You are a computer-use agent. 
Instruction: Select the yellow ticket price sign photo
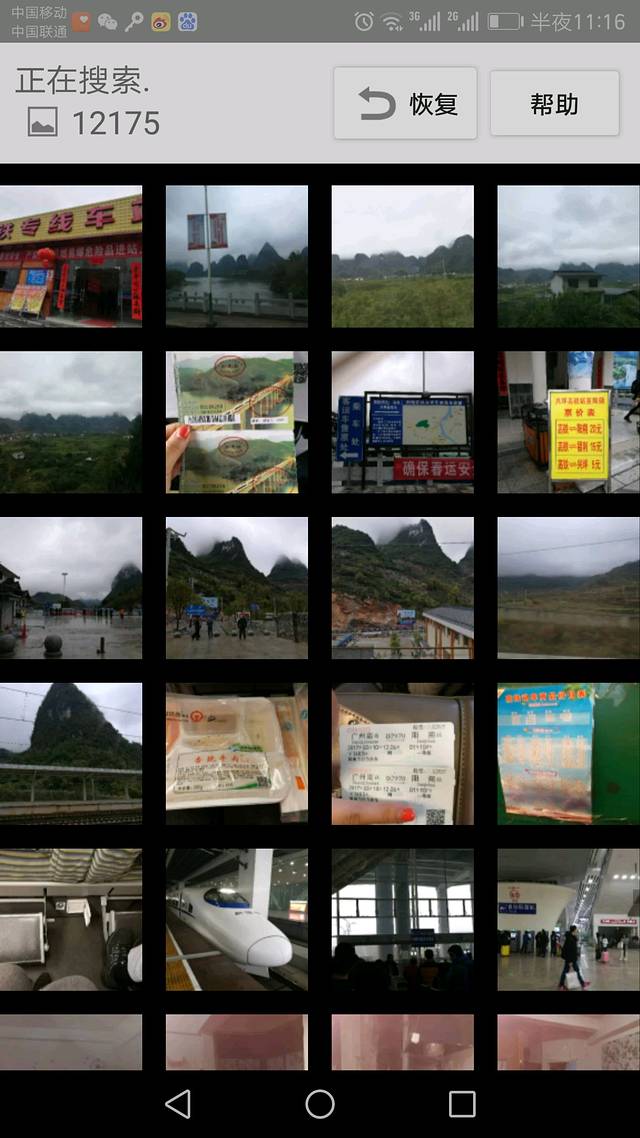pos(568,422)
